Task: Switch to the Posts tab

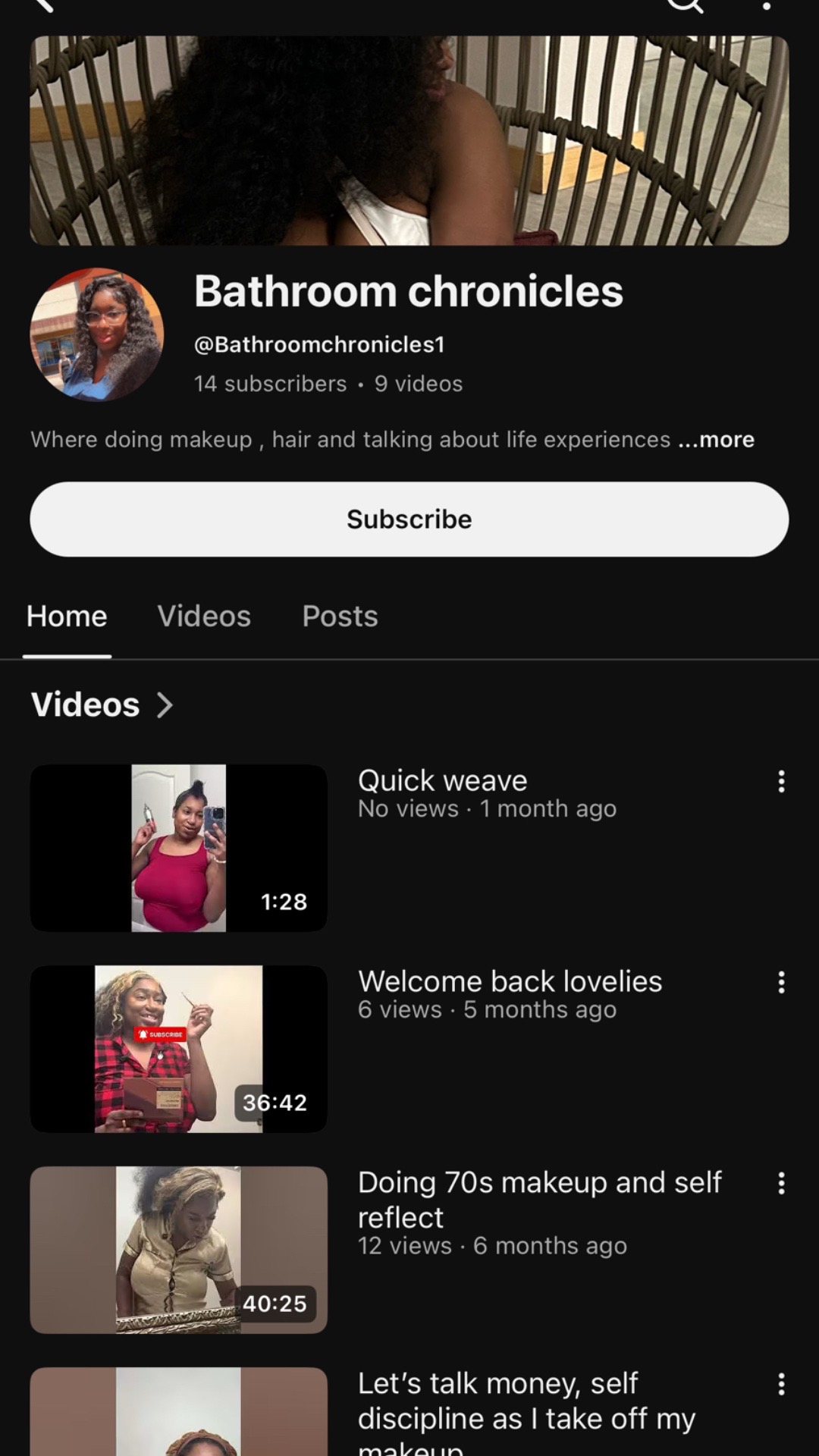Action: (x=340, y=617)
